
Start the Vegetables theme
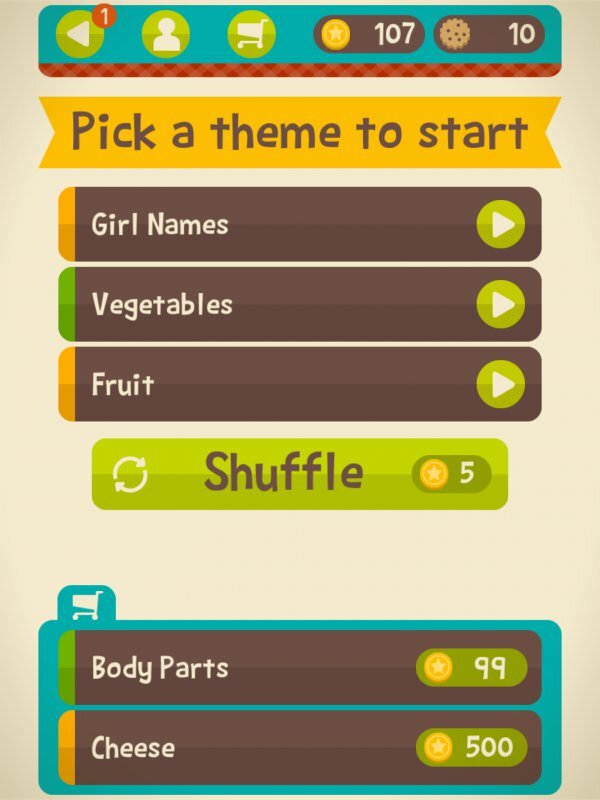tap(500, 305)
